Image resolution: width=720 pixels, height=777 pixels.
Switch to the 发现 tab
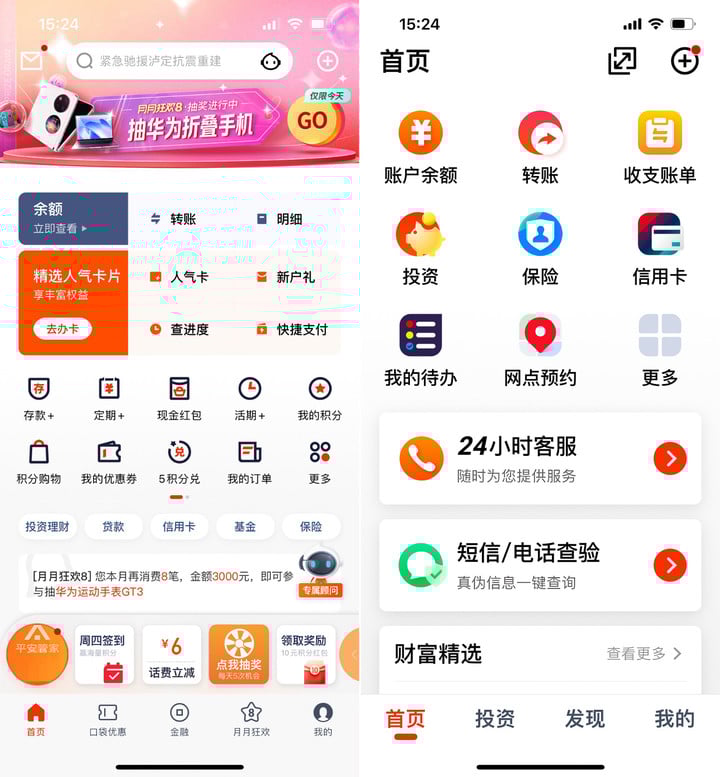[x=585, y=718]
